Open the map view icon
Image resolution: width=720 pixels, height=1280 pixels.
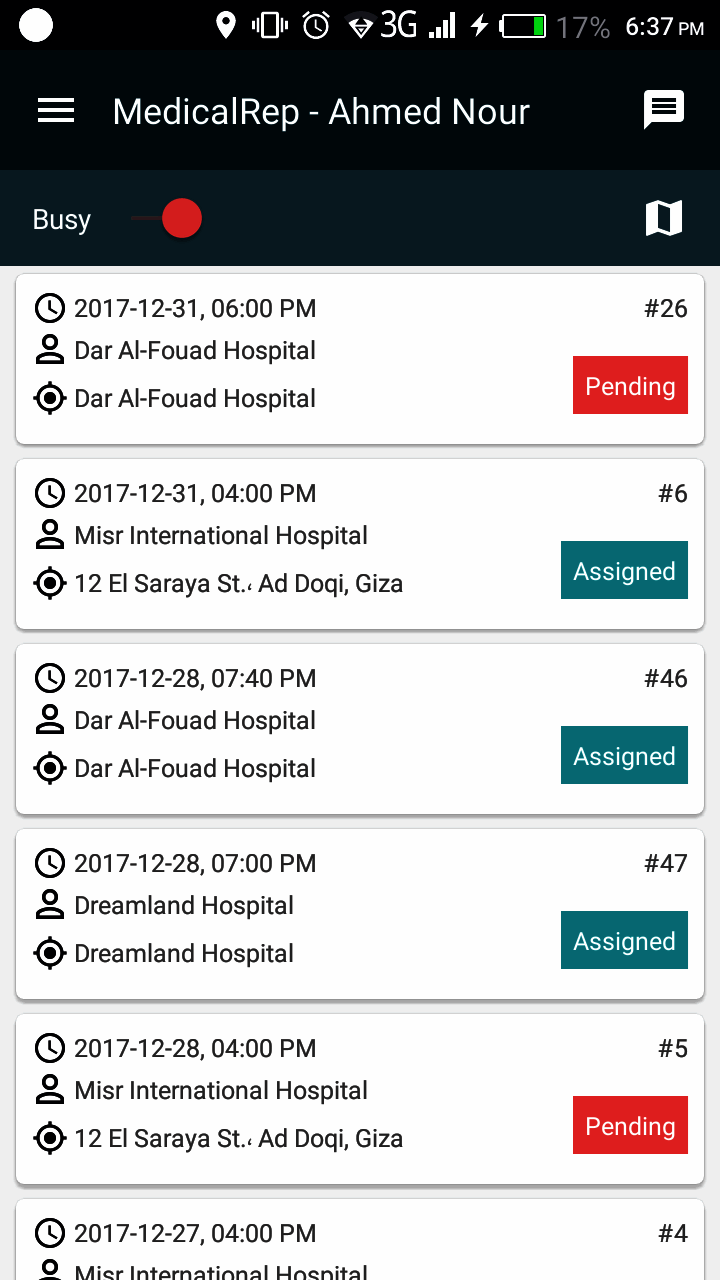click(664, 217)
